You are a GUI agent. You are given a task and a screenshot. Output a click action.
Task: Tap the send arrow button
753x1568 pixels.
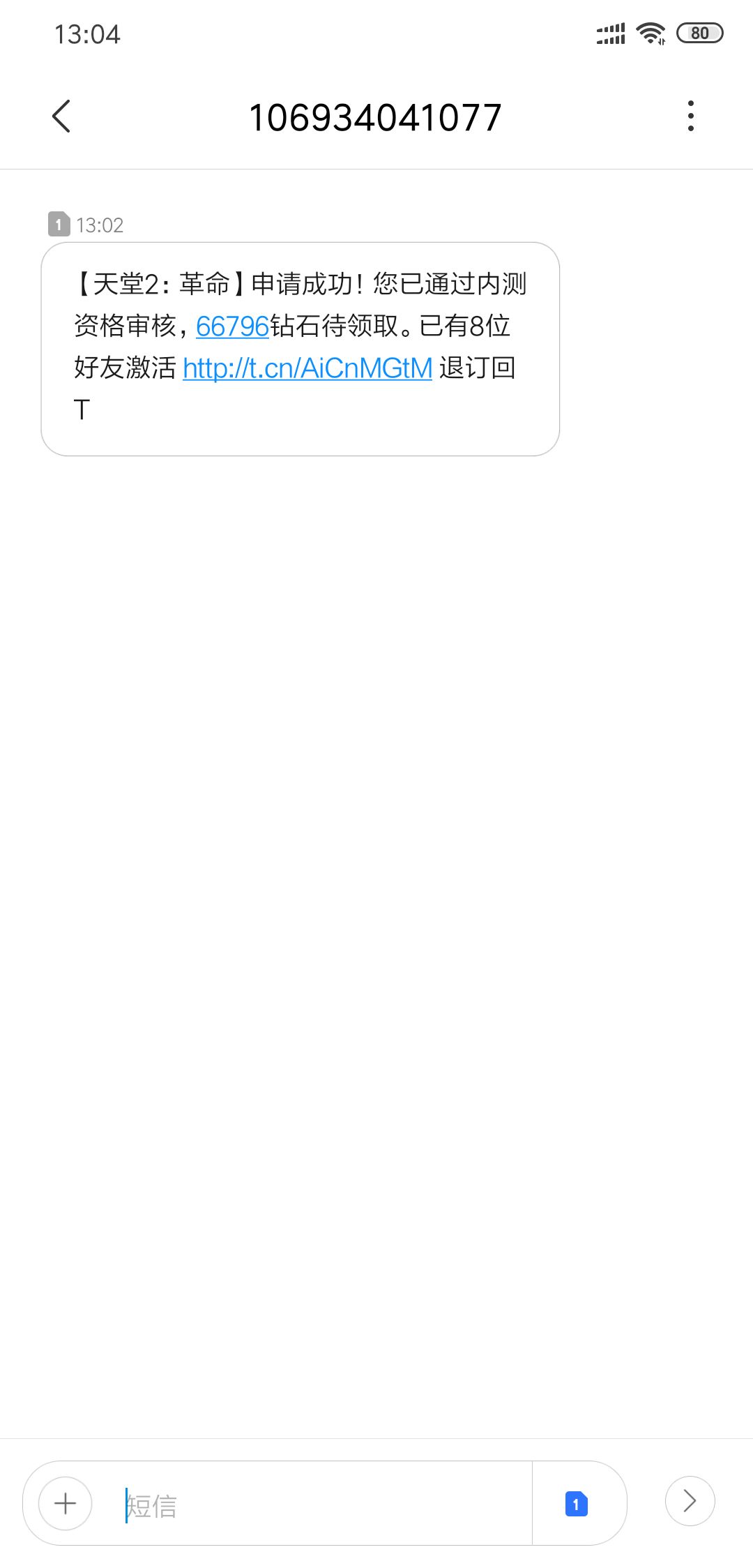coord(690,1501)
